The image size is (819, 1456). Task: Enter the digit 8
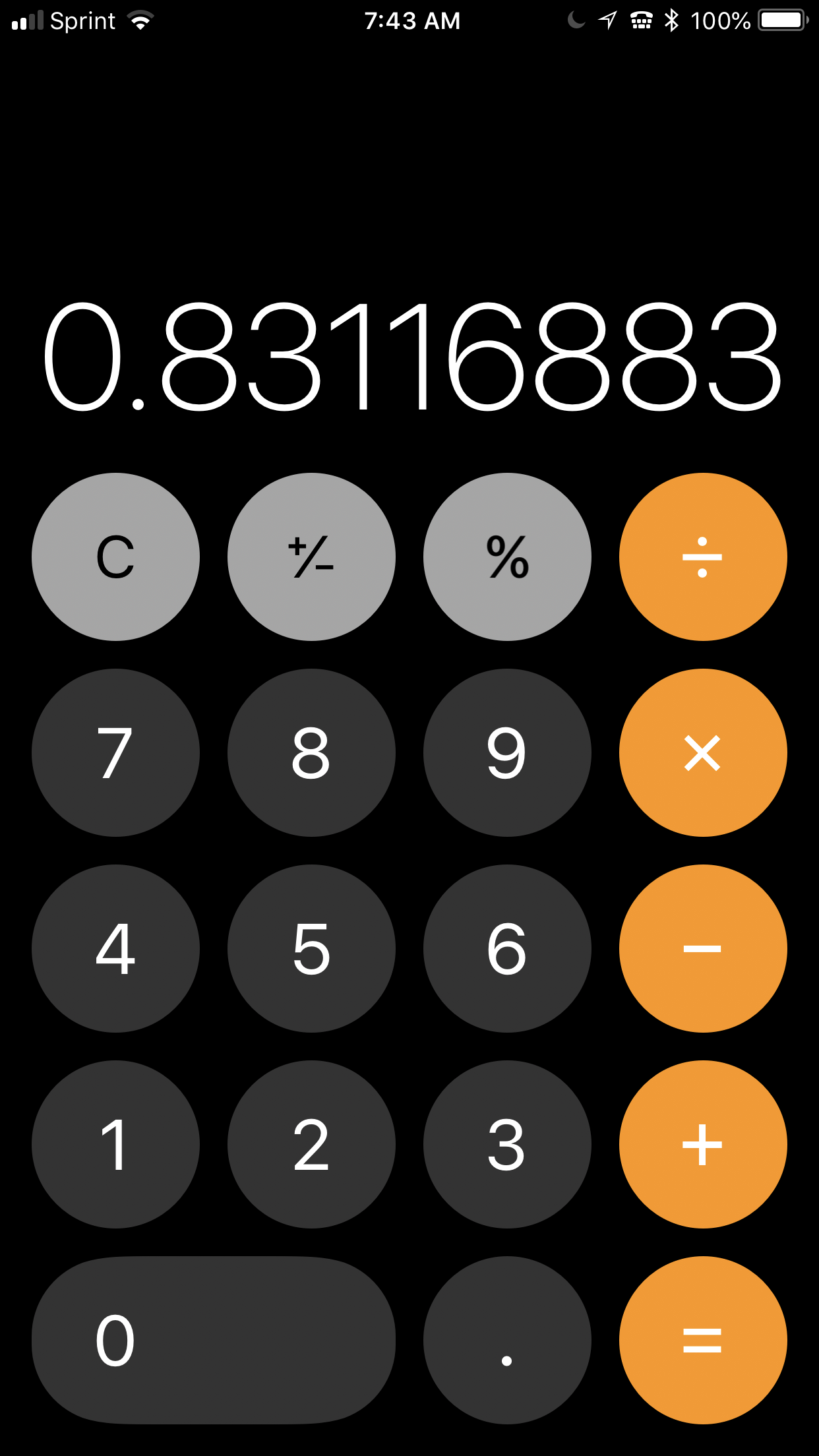pyautogui.click(x=311, y=752)
